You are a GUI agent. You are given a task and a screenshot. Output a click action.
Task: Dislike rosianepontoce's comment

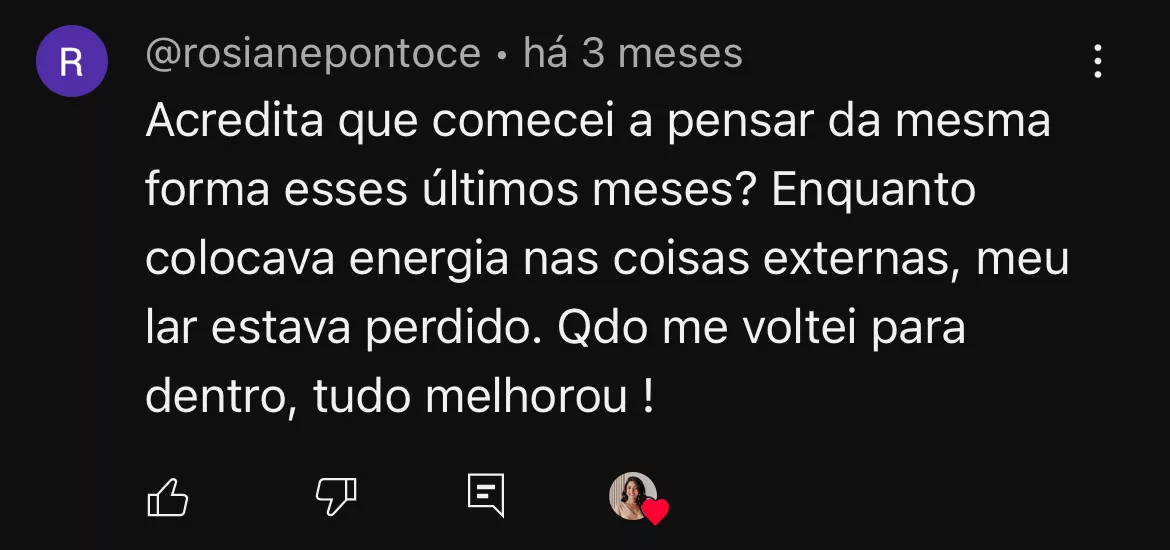coord(336,496)
